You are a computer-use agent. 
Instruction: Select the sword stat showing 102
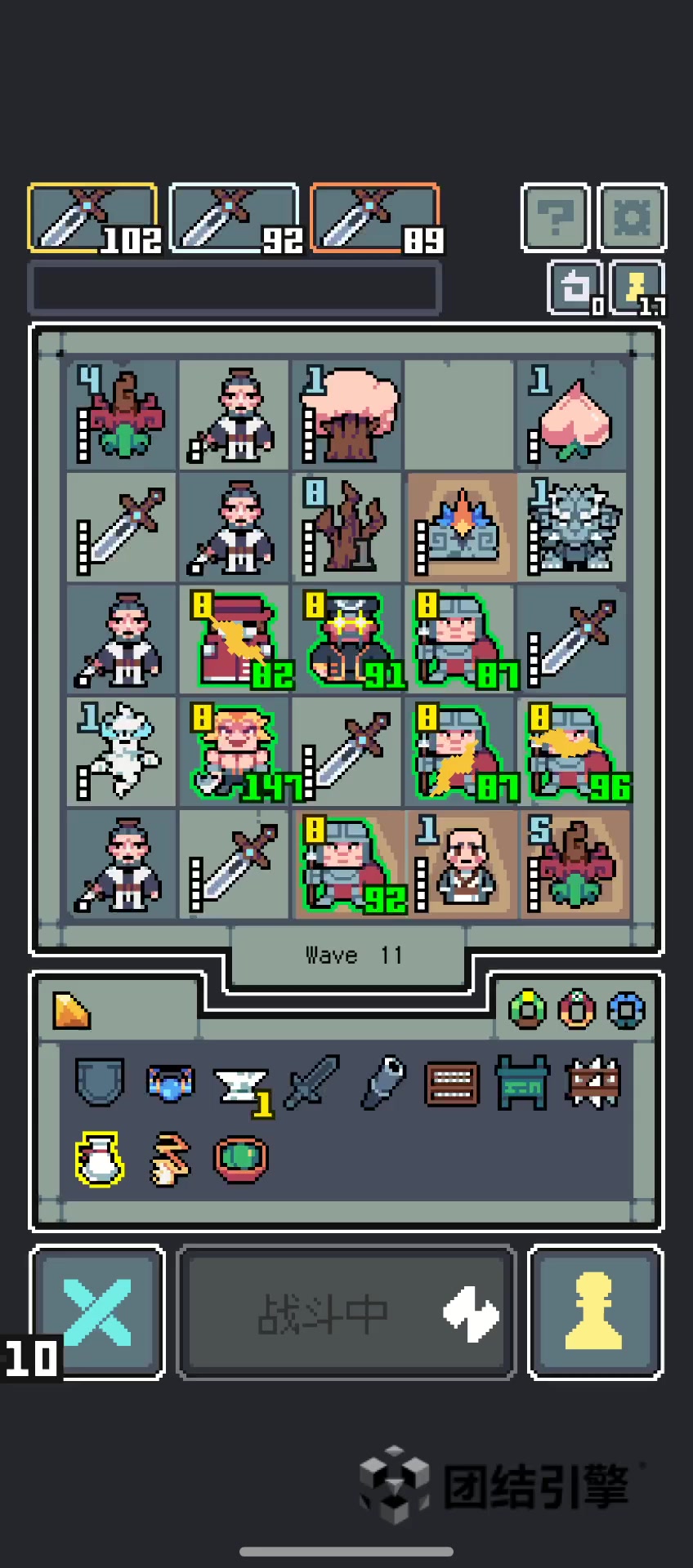[92, 218]
